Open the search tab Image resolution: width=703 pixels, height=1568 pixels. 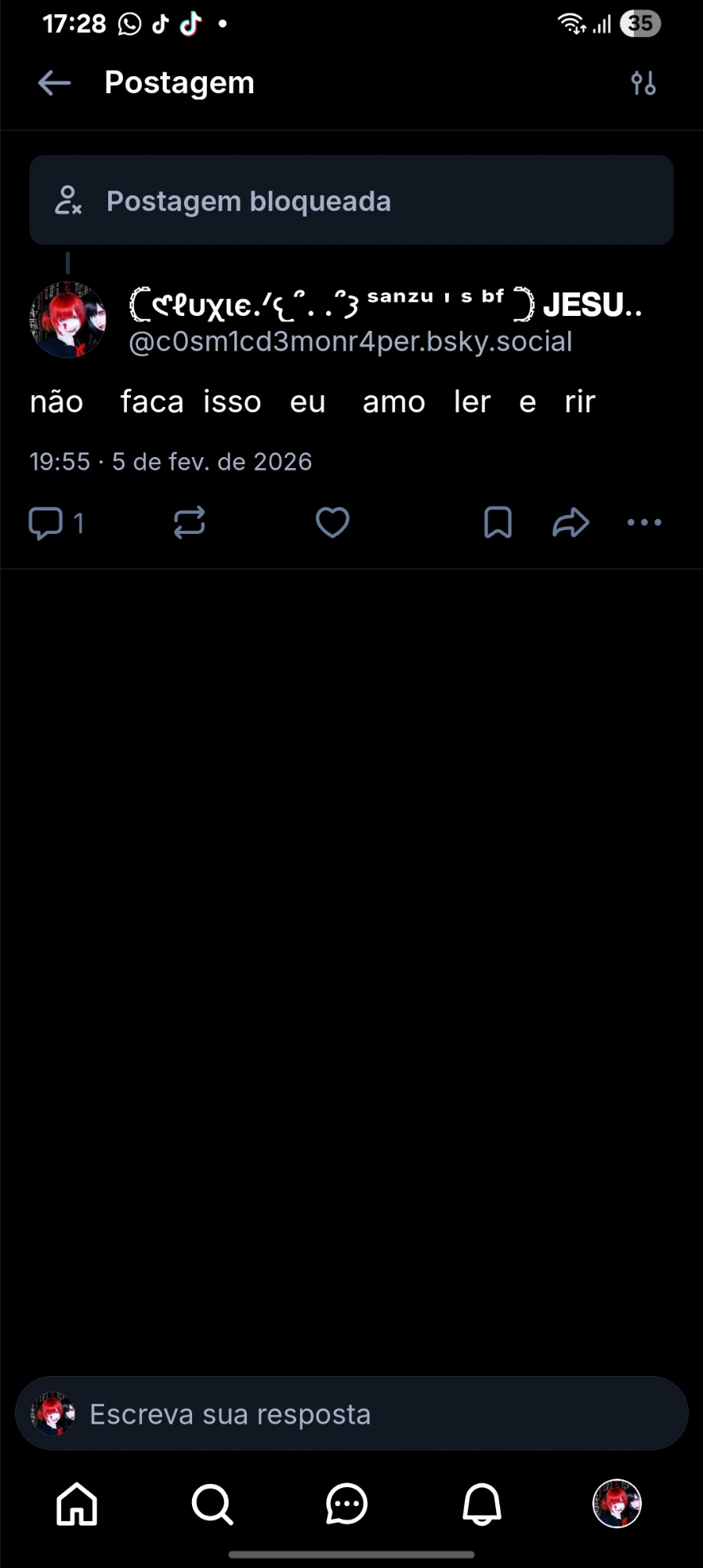[212, 1504]
